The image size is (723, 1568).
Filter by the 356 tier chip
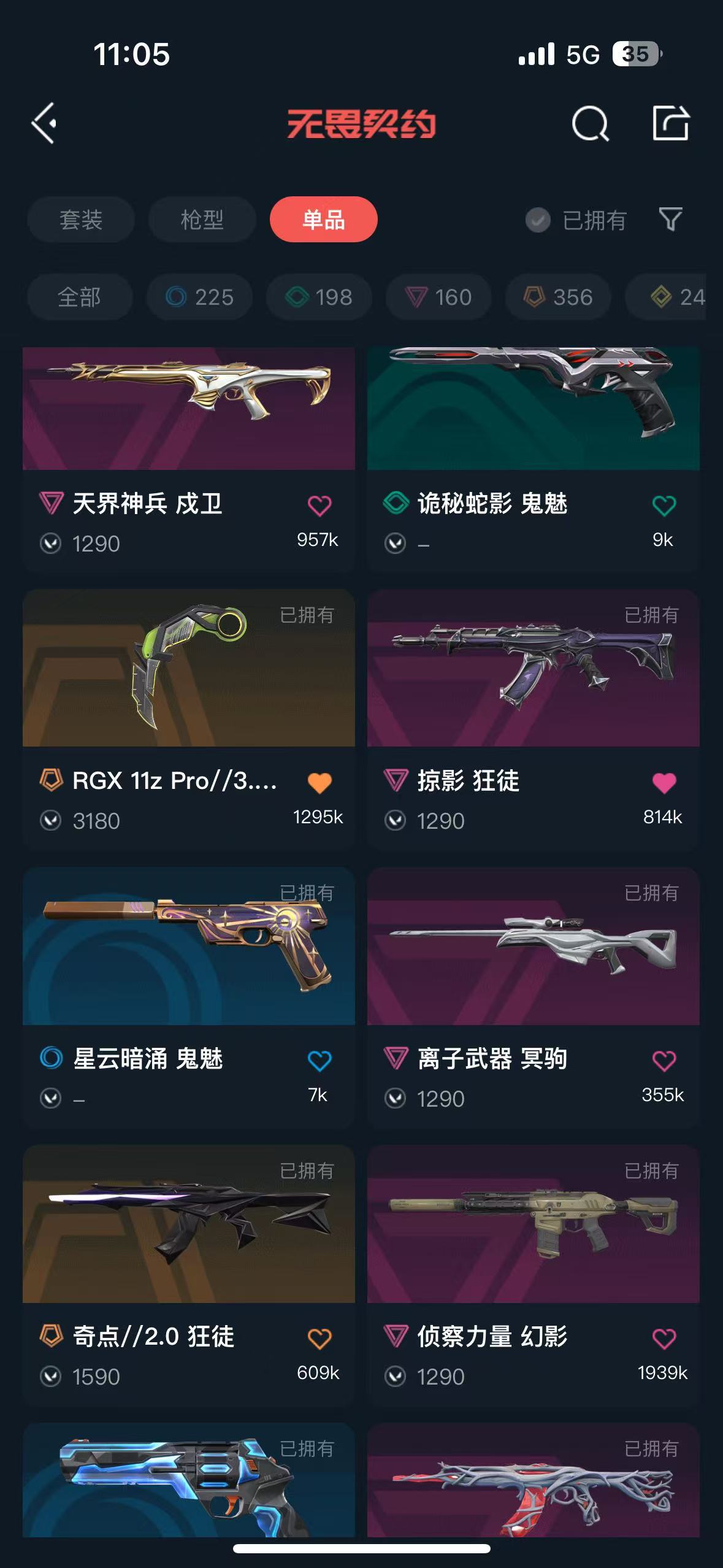[558, 298]
